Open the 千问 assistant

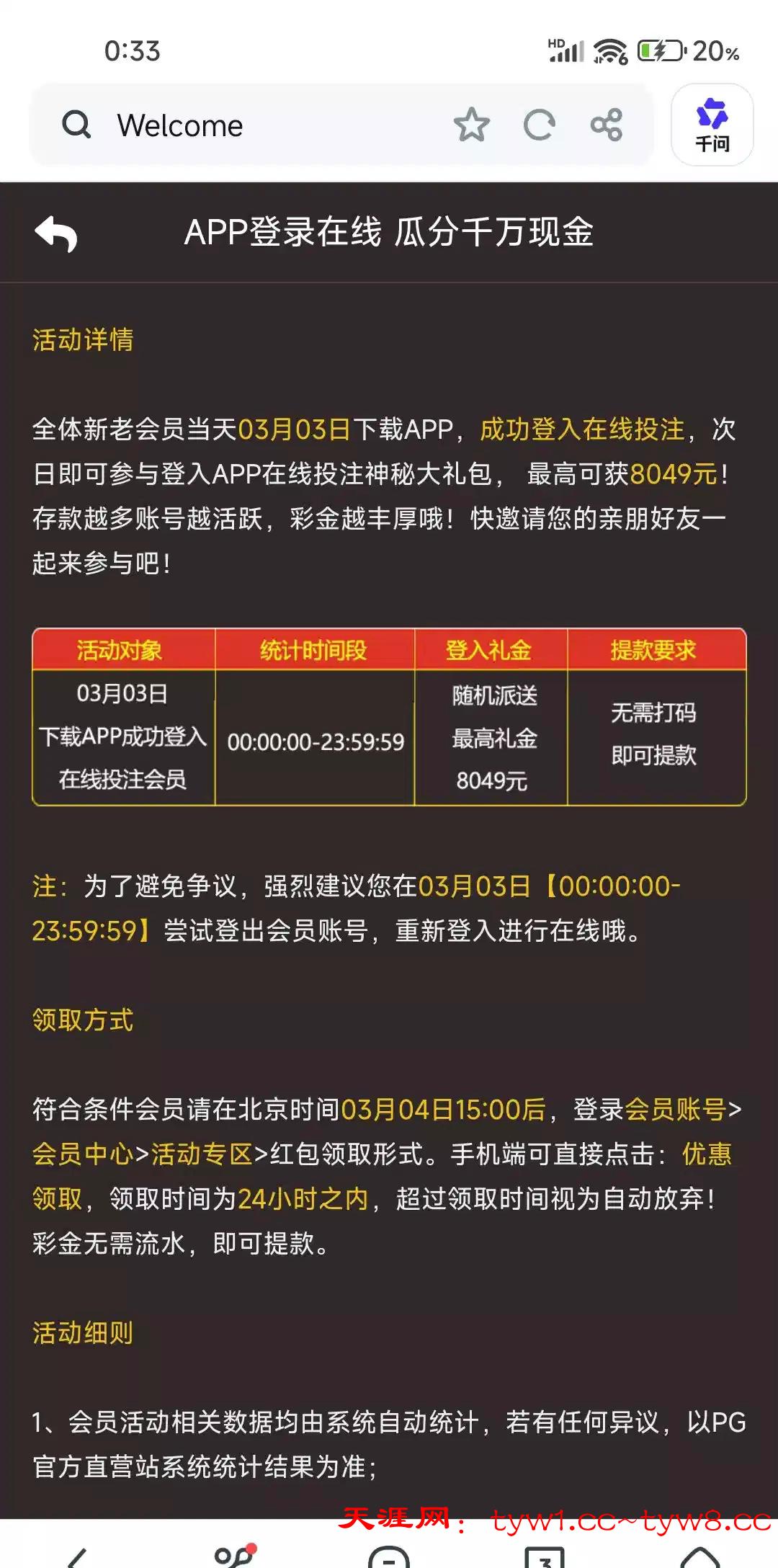[712, 125]
